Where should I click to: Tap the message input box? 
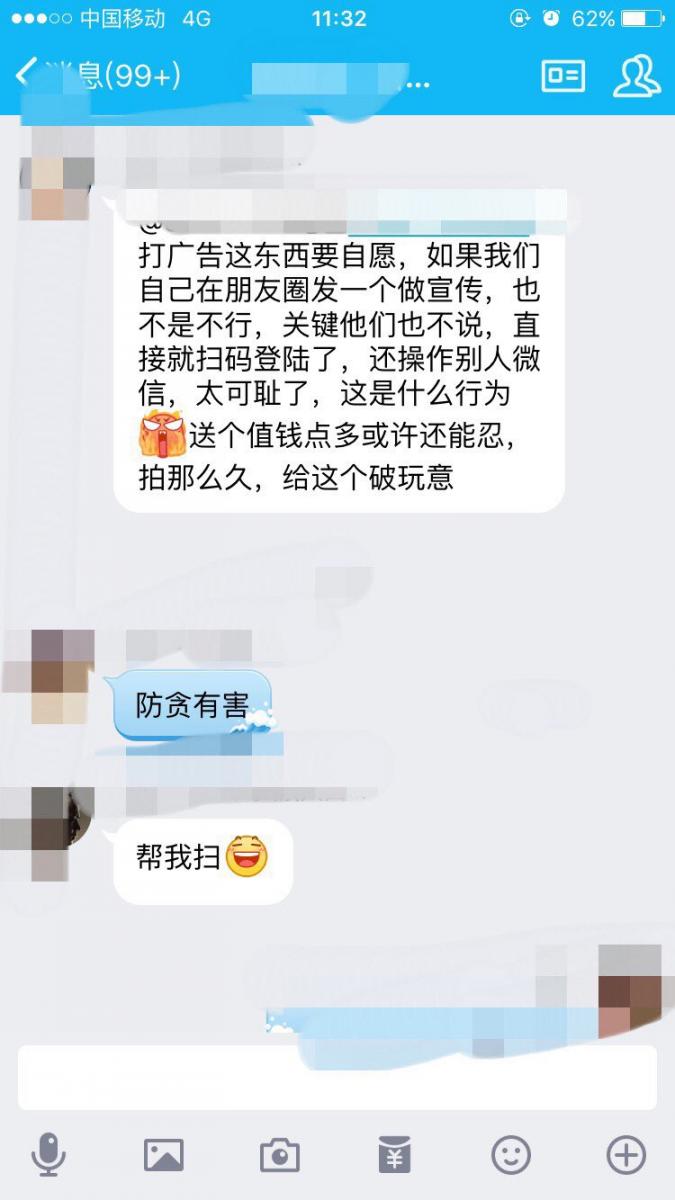pos(337,1077)
